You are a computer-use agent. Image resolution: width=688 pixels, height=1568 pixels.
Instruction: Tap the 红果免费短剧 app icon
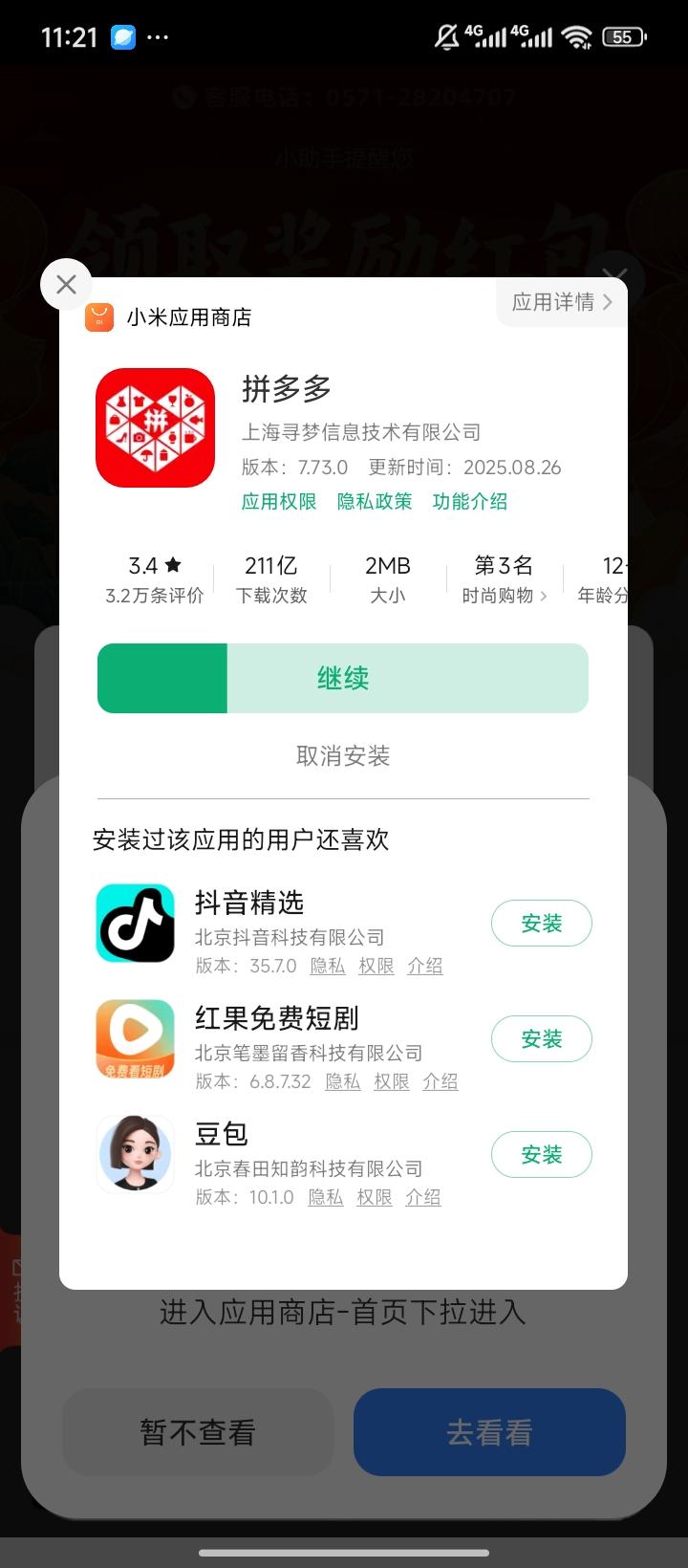click(x=134, y=1038)
